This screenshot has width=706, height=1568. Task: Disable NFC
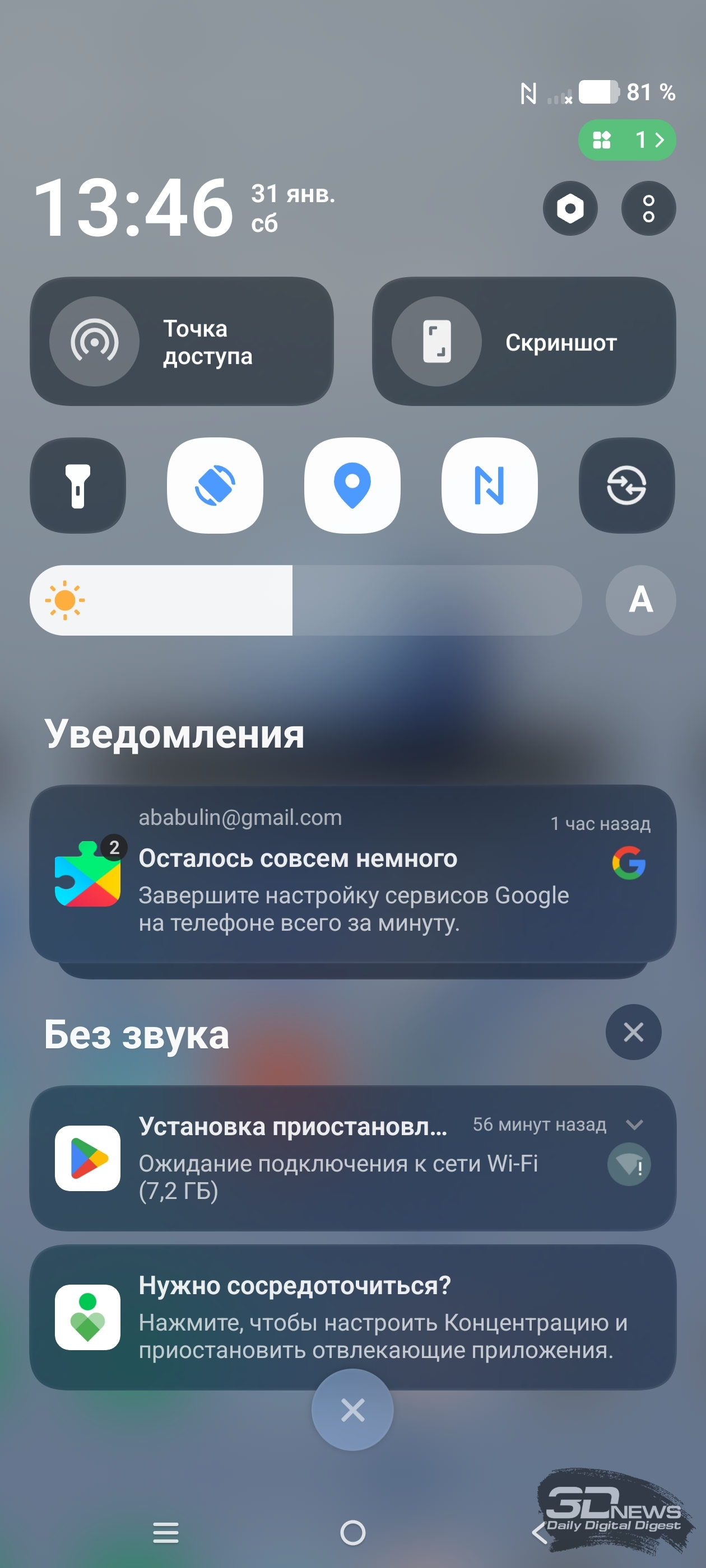pos(489,485)
